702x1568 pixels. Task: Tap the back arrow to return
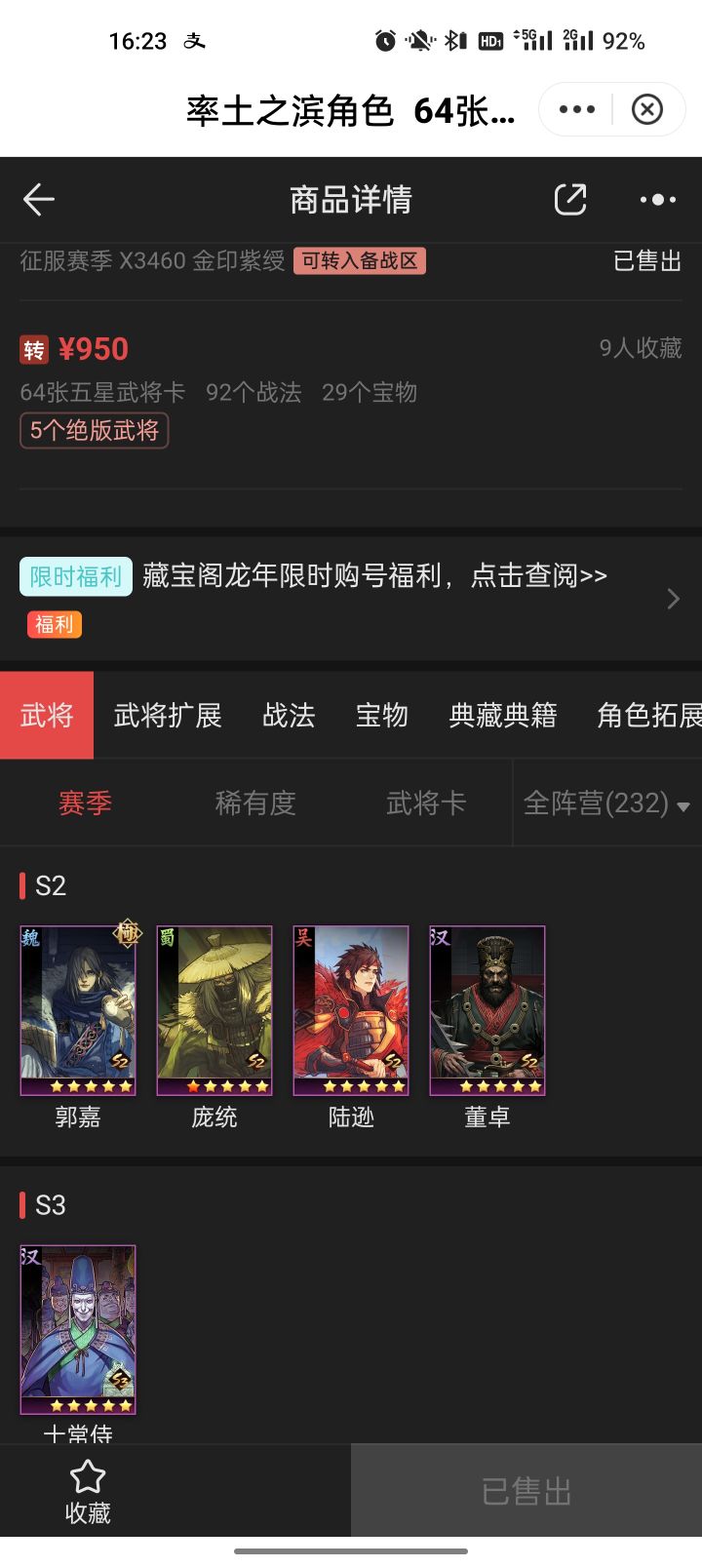tap(39, 199)
